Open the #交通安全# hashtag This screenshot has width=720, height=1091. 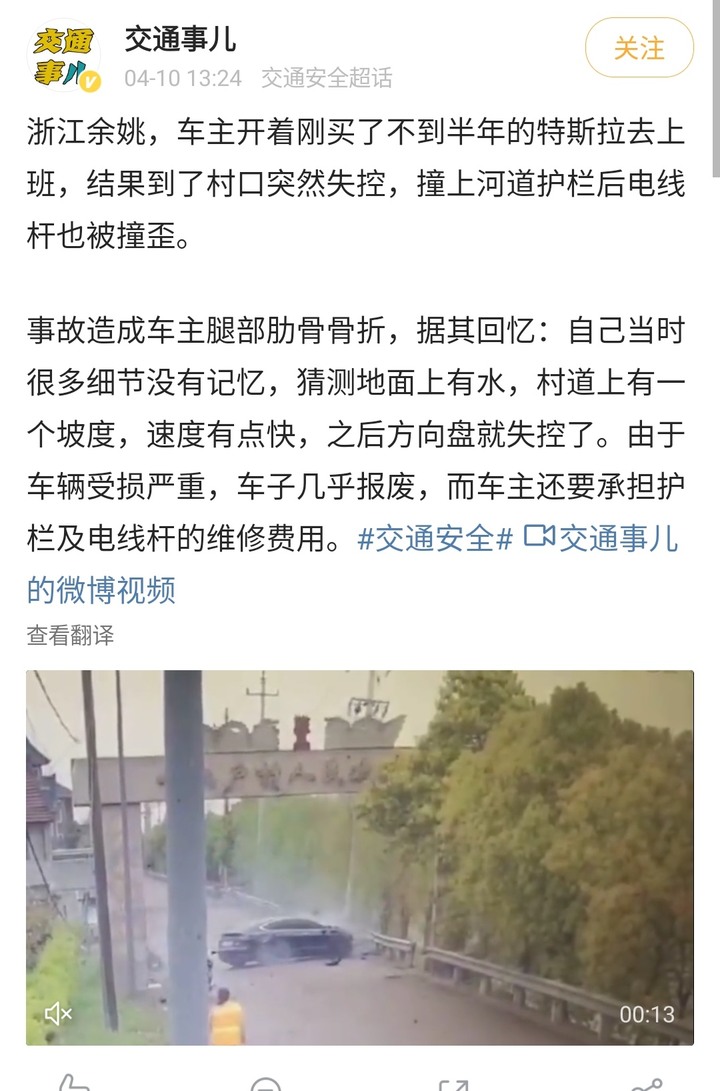pyautogui.click(x=436, y=538)
